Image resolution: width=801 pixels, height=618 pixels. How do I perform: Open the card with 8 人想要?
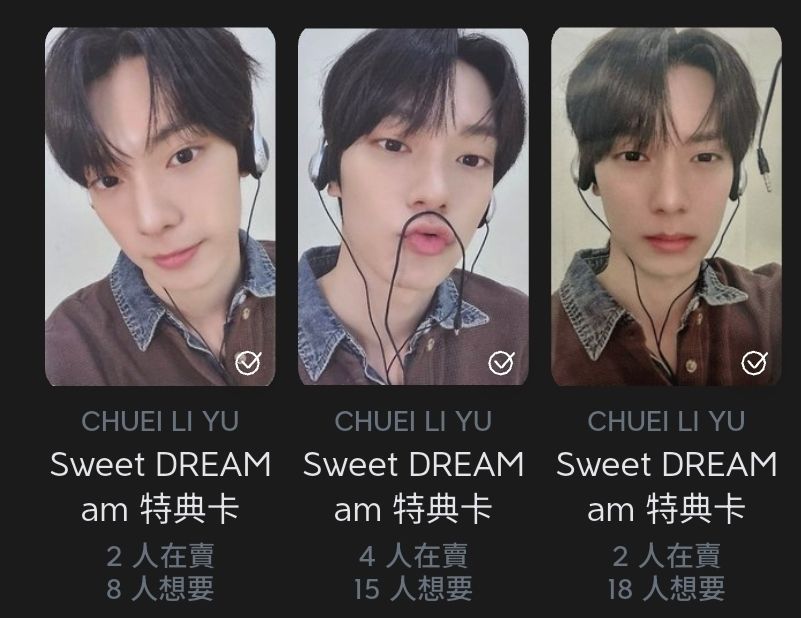point(160,205)
